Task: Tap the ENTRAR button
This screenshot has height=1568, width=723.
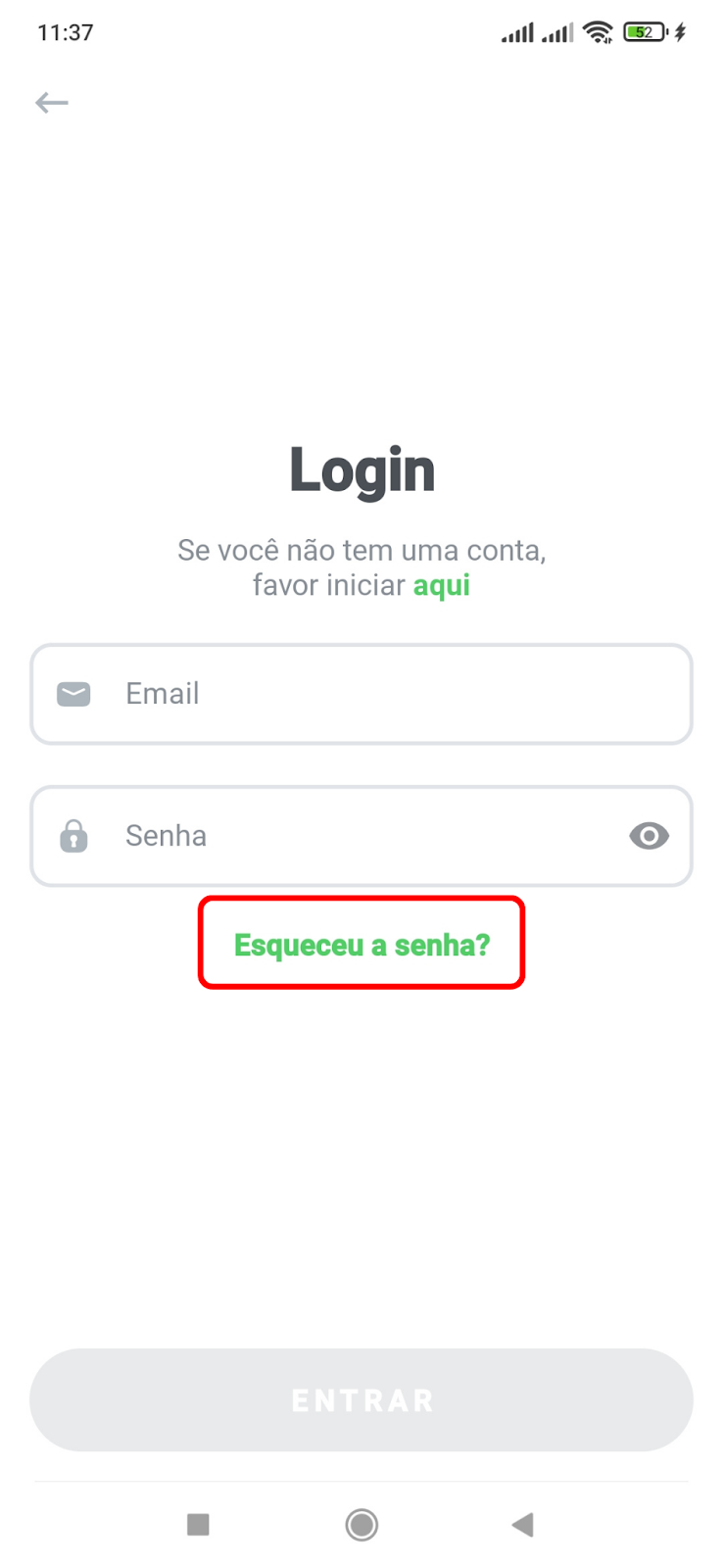Action: click(x=361, y=1399)
